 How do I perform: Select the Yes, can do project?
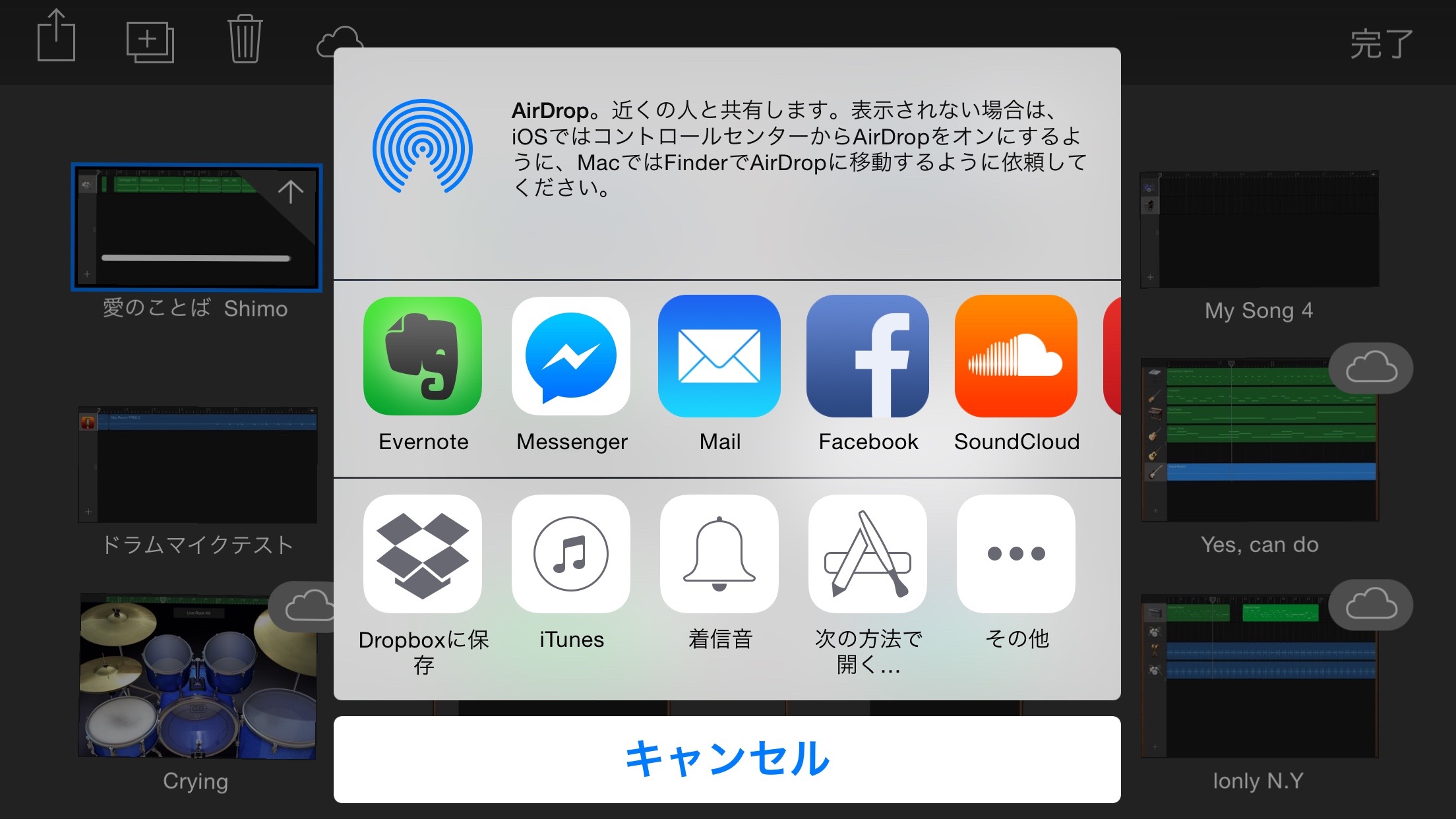[1259, 440]
